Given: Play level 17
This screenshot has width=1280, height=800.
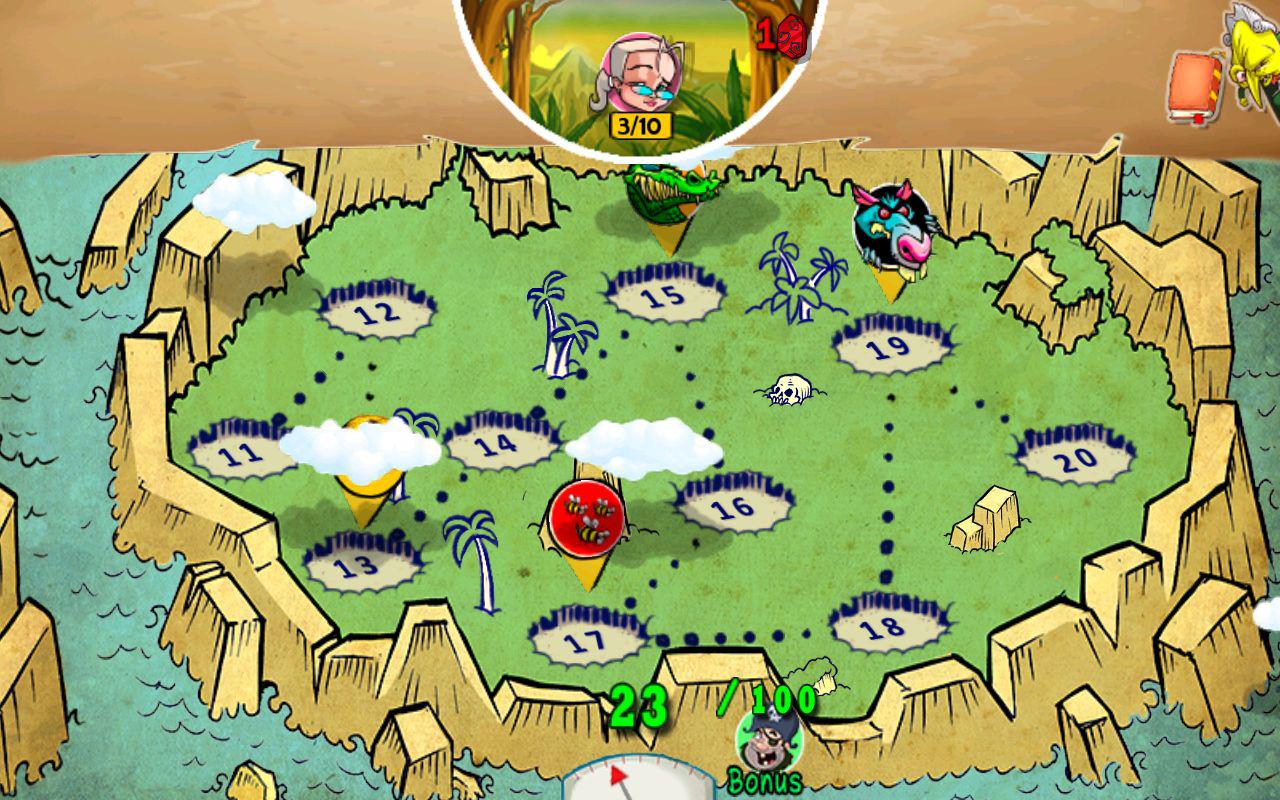Looking at the screenshot, I should coord(588,640).
